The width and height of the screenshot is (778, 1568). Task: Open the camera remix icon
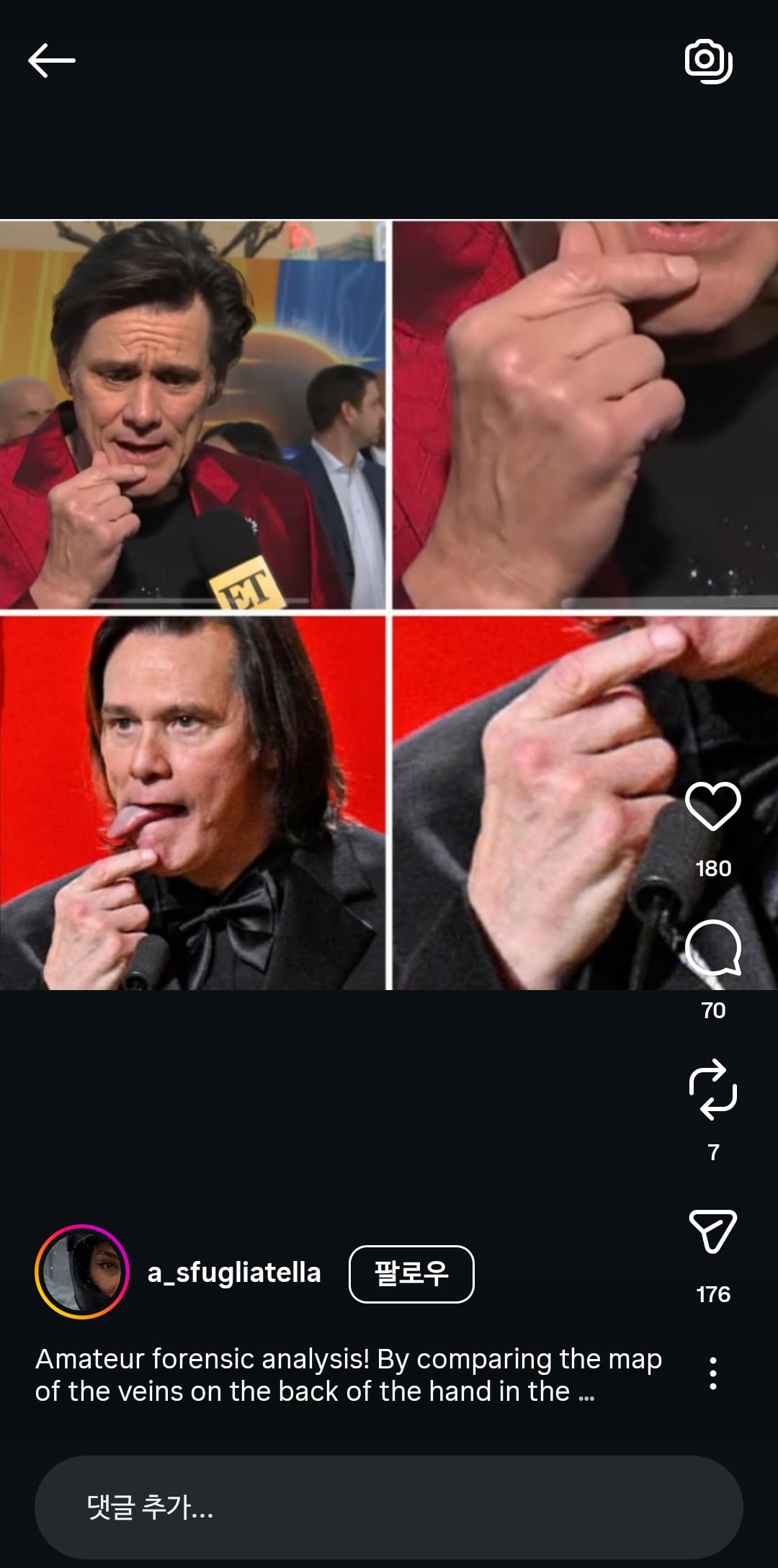(709, 61)
